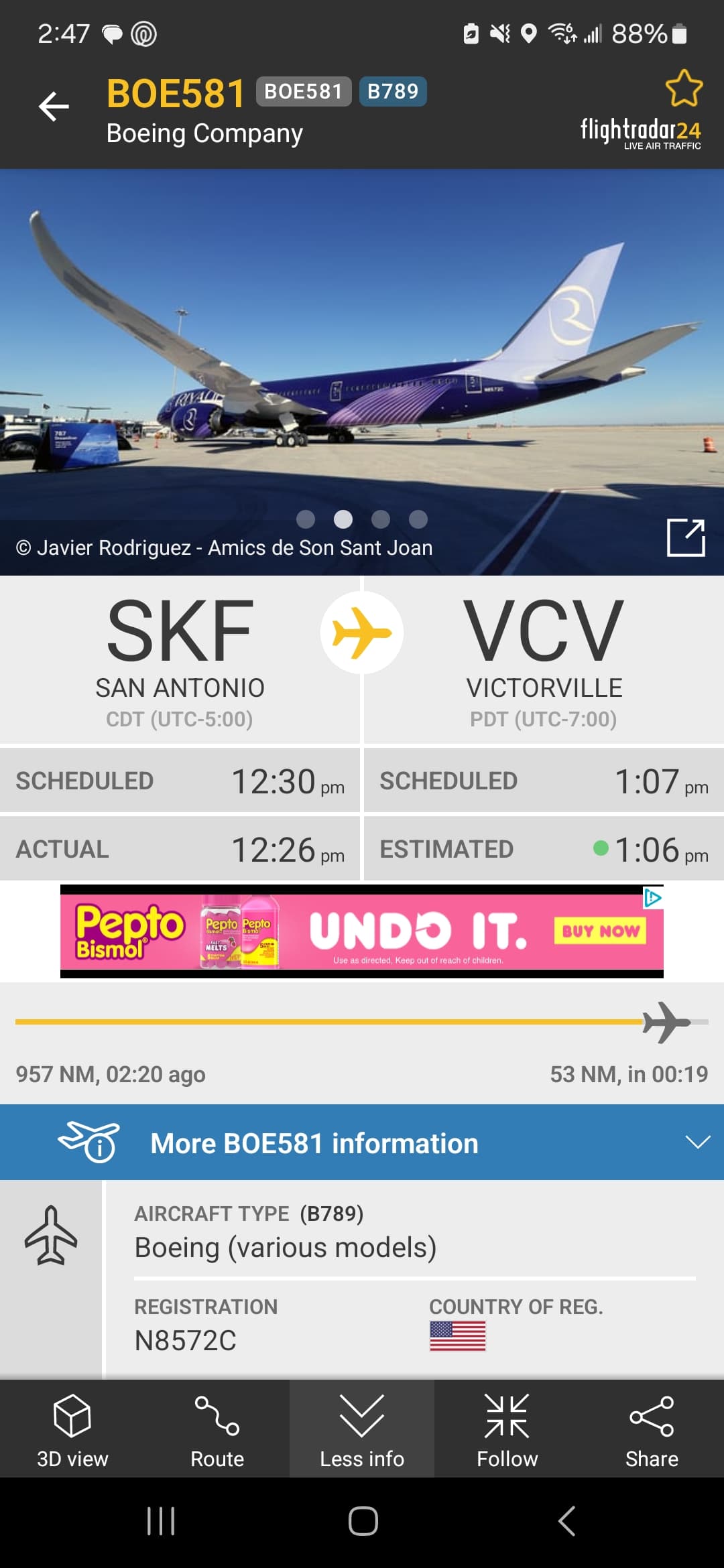Open the VCV Victorville airport details
This screenshot has height=1568, width=724.
click(x=544, y=659)
